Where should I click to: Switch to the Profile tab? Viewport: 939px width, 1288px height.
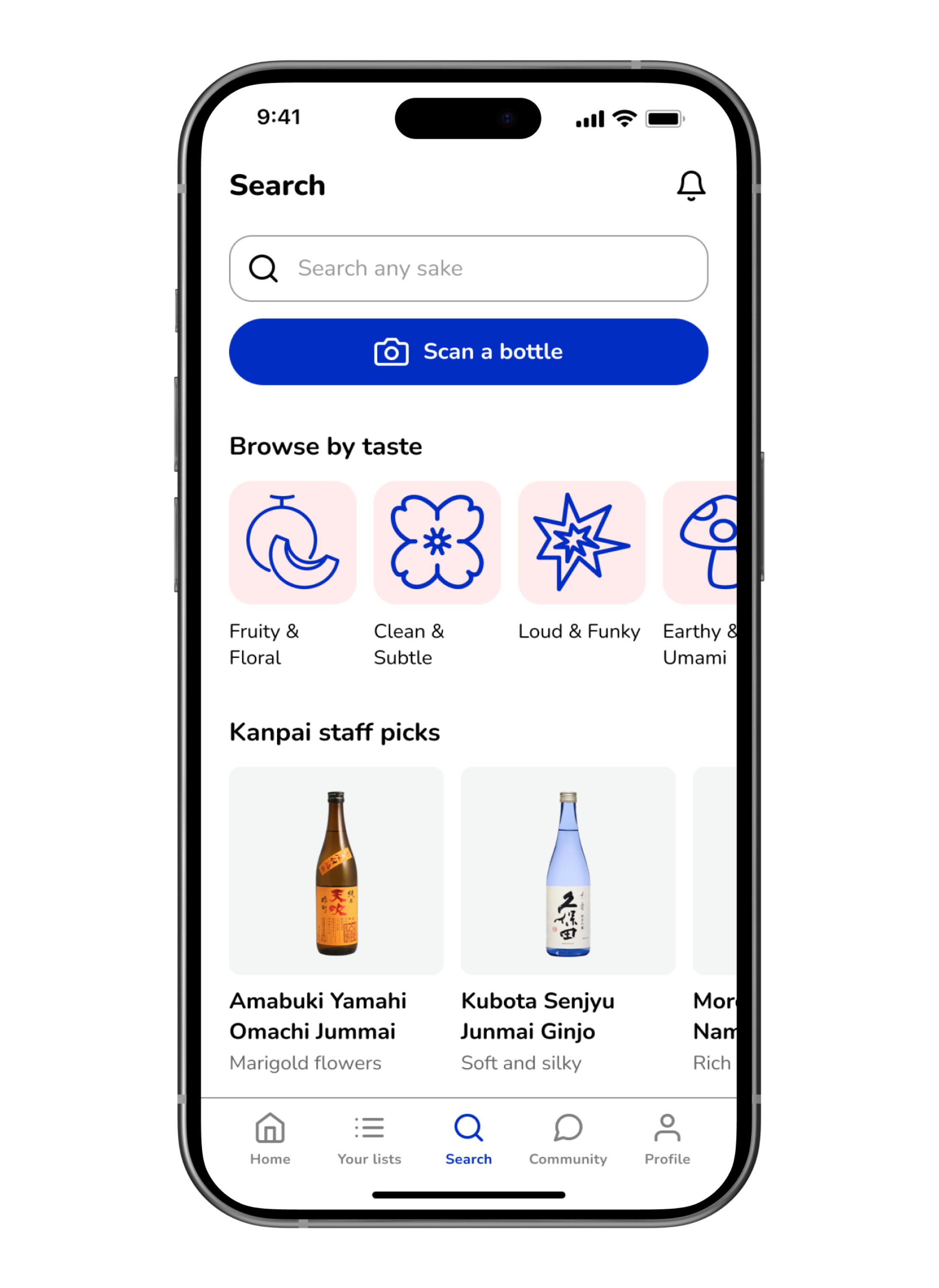tap(667, 1139)
